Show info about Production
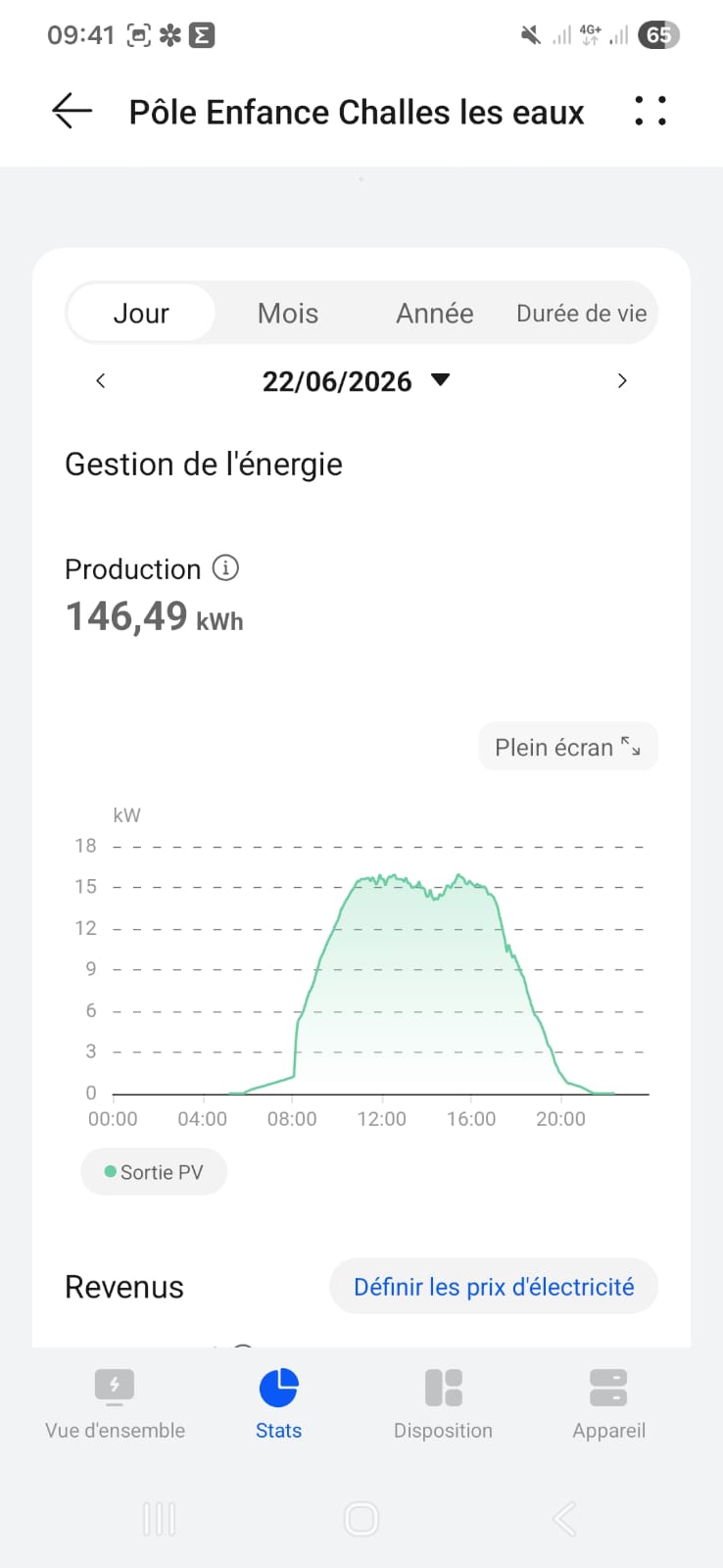This screenshot has width=723, height=1568. click(x=225, y=567)
